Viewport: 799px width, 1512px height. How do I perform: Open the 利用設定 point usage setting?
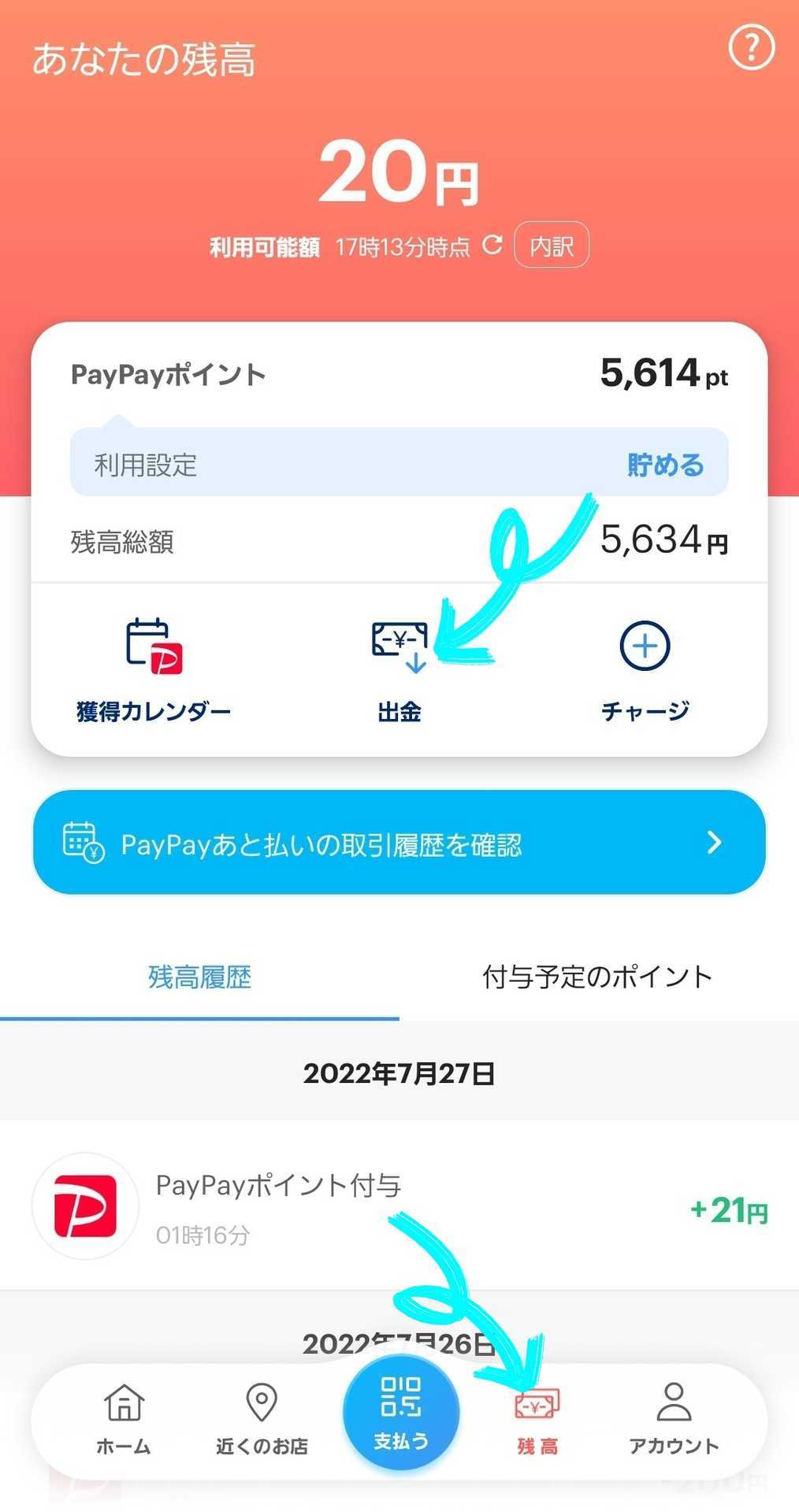click(399, 463)
